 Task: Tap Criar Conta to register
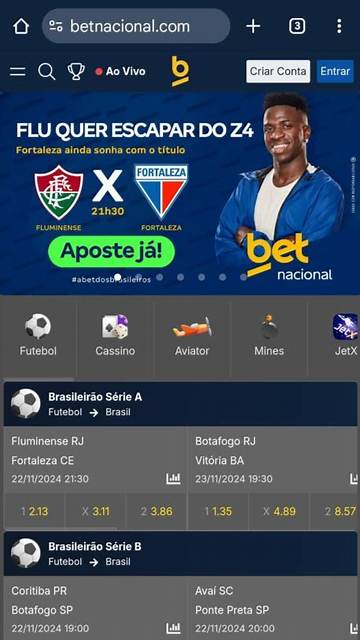pyautogui.click(x=278, y=71)
